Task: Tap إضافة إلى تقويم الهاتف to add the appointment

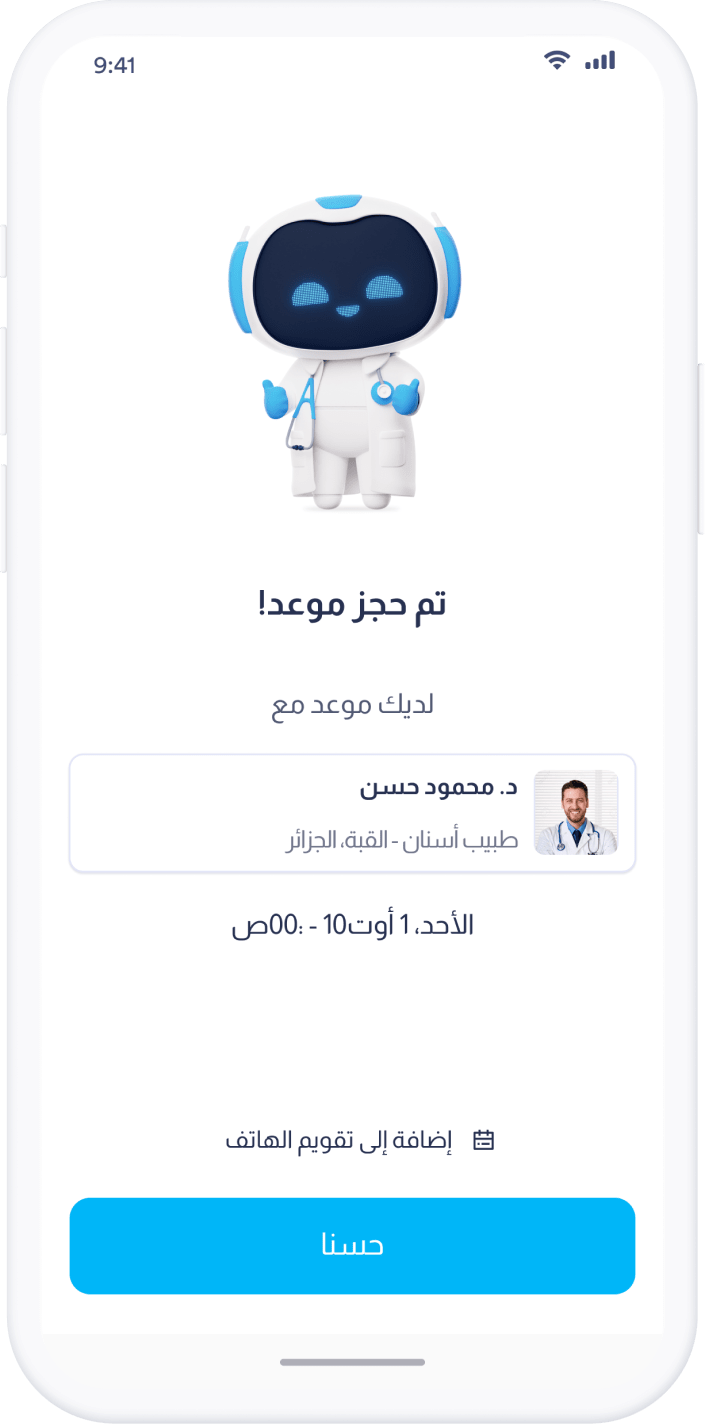Action: click(361, 1140)
